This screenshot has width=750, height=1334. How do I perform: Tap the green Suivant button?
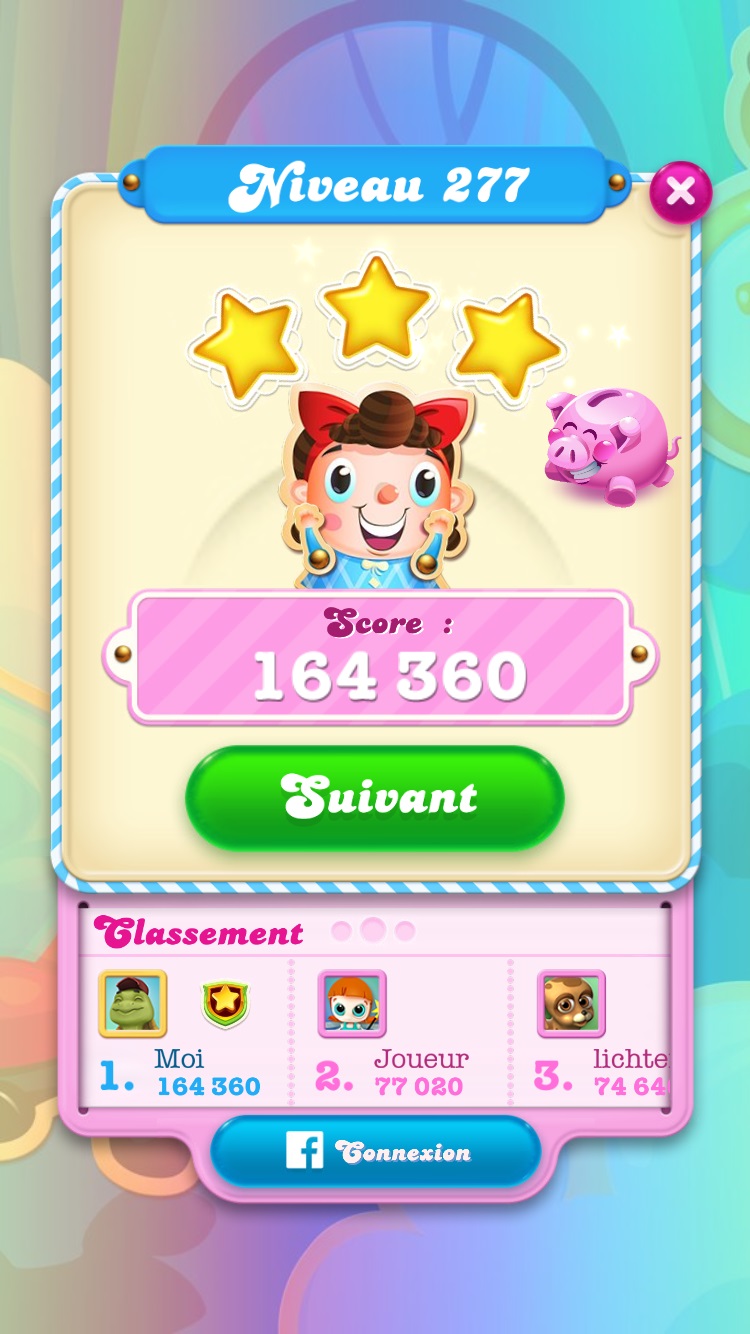[375, 797]
